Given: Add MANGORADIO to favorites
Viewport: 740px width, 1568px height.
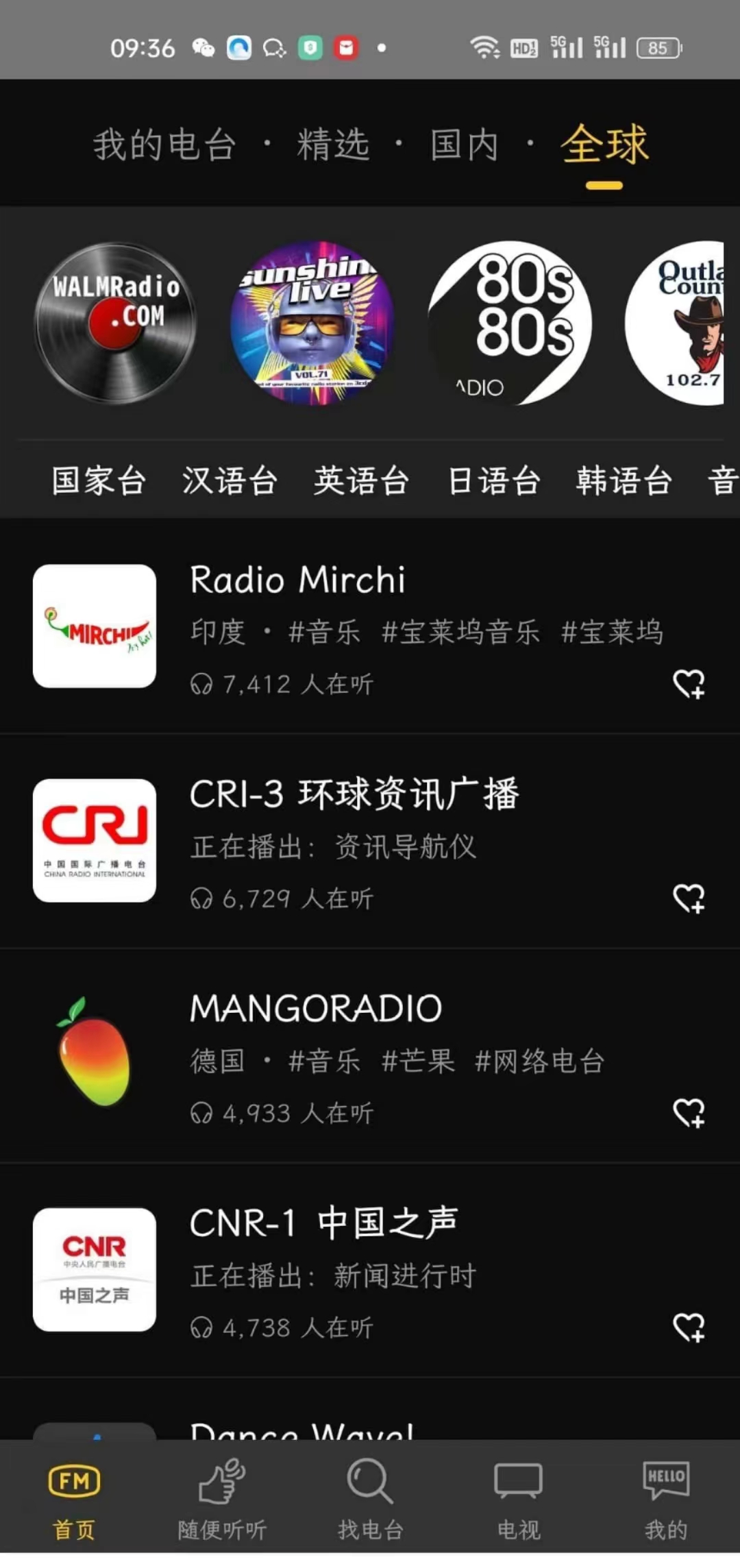Looking at the screenshot, I should pyautogui.click(x=689, y=1113).
